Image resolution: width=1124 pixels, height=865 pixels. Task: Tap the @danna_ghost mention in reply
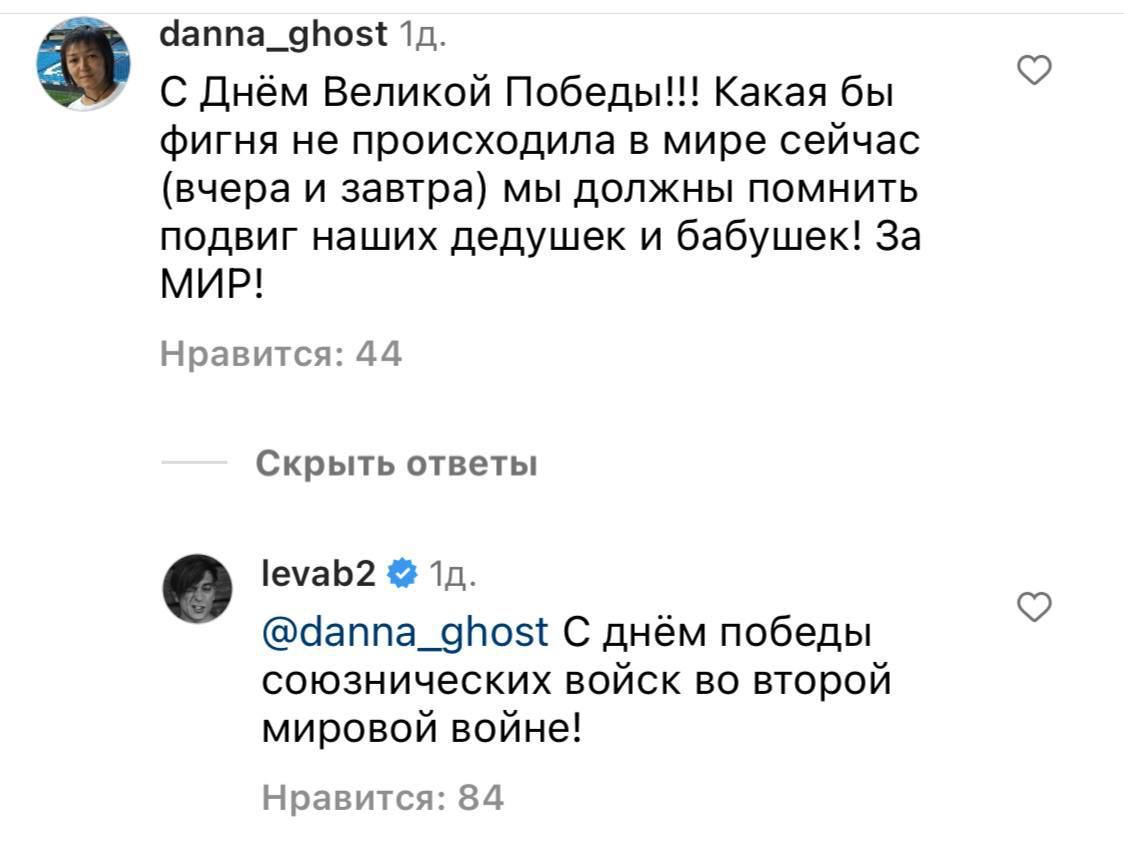(404, 632)
